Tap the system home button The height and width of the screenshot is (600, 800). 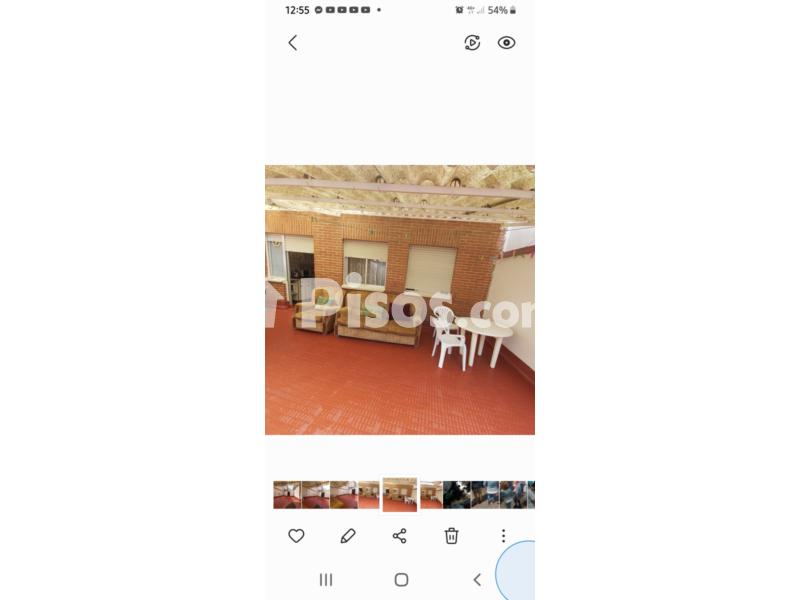click(401, 580)
